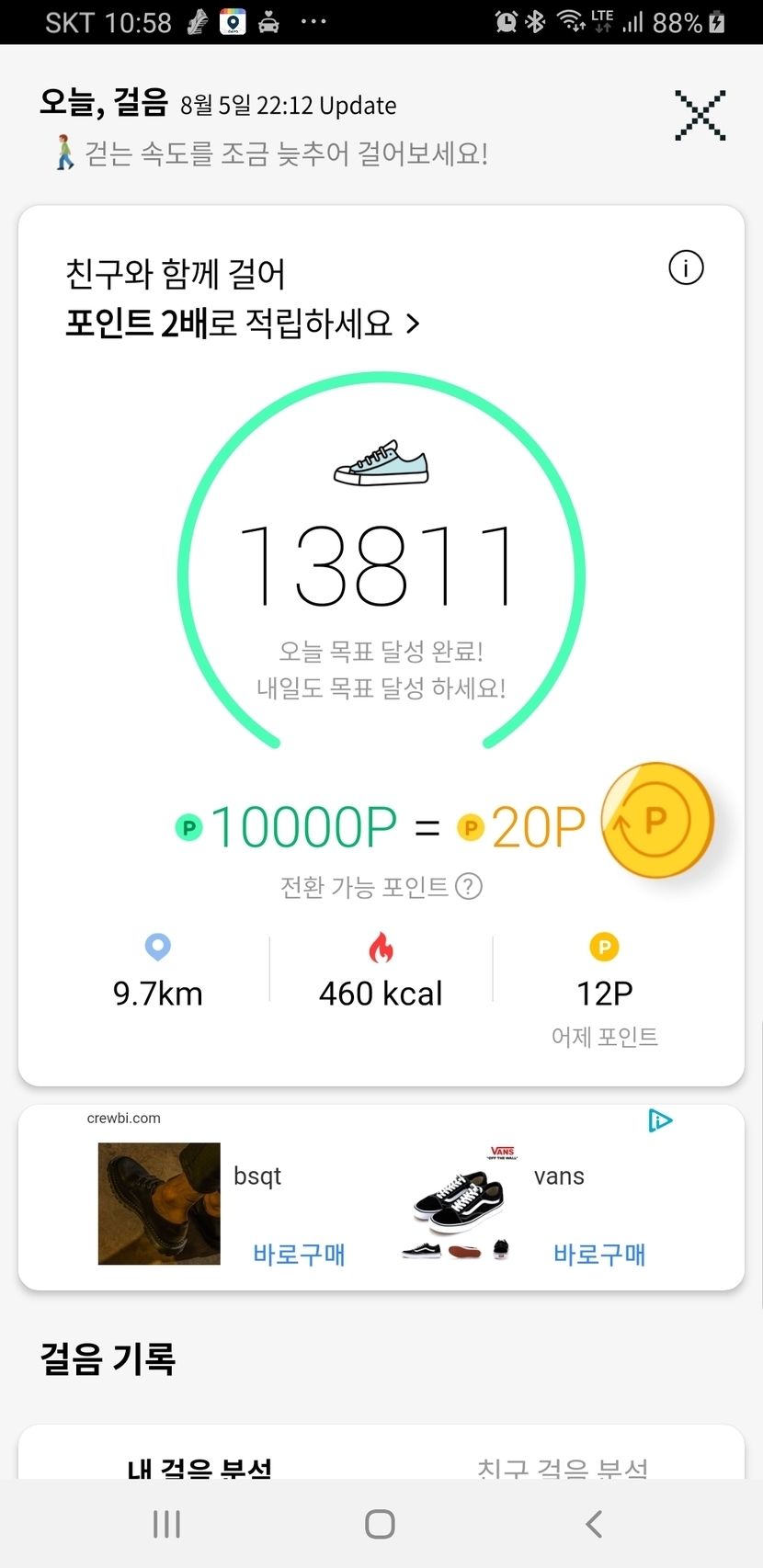Image resolution: width=763 pixels, height=1568 pixels.
Task: Tap 바로구매 for the vans sneakers
Action: click(x=599, y=1254)
